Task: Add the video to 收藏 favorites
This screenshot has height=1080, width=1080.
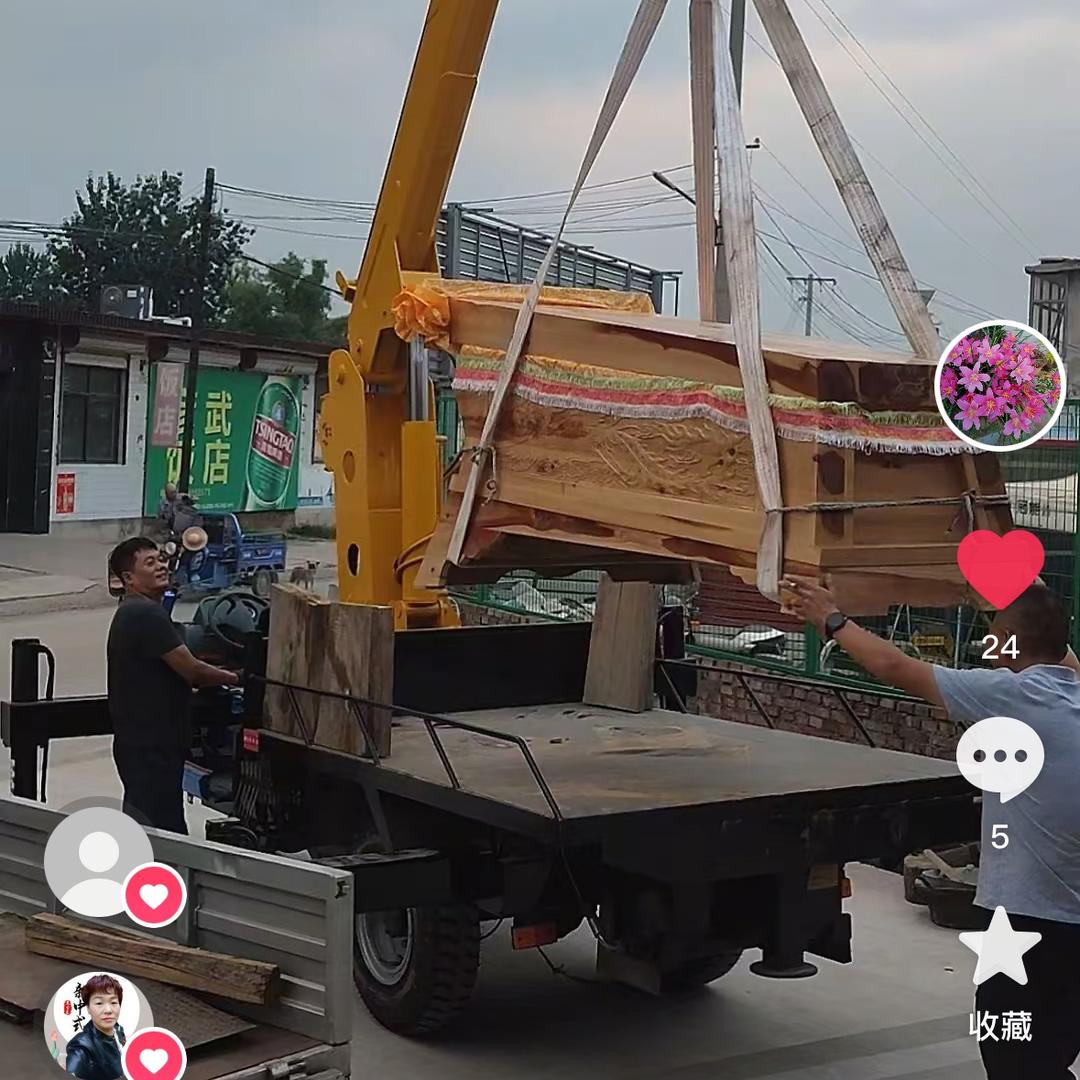Action: (x=1000, y=947)
